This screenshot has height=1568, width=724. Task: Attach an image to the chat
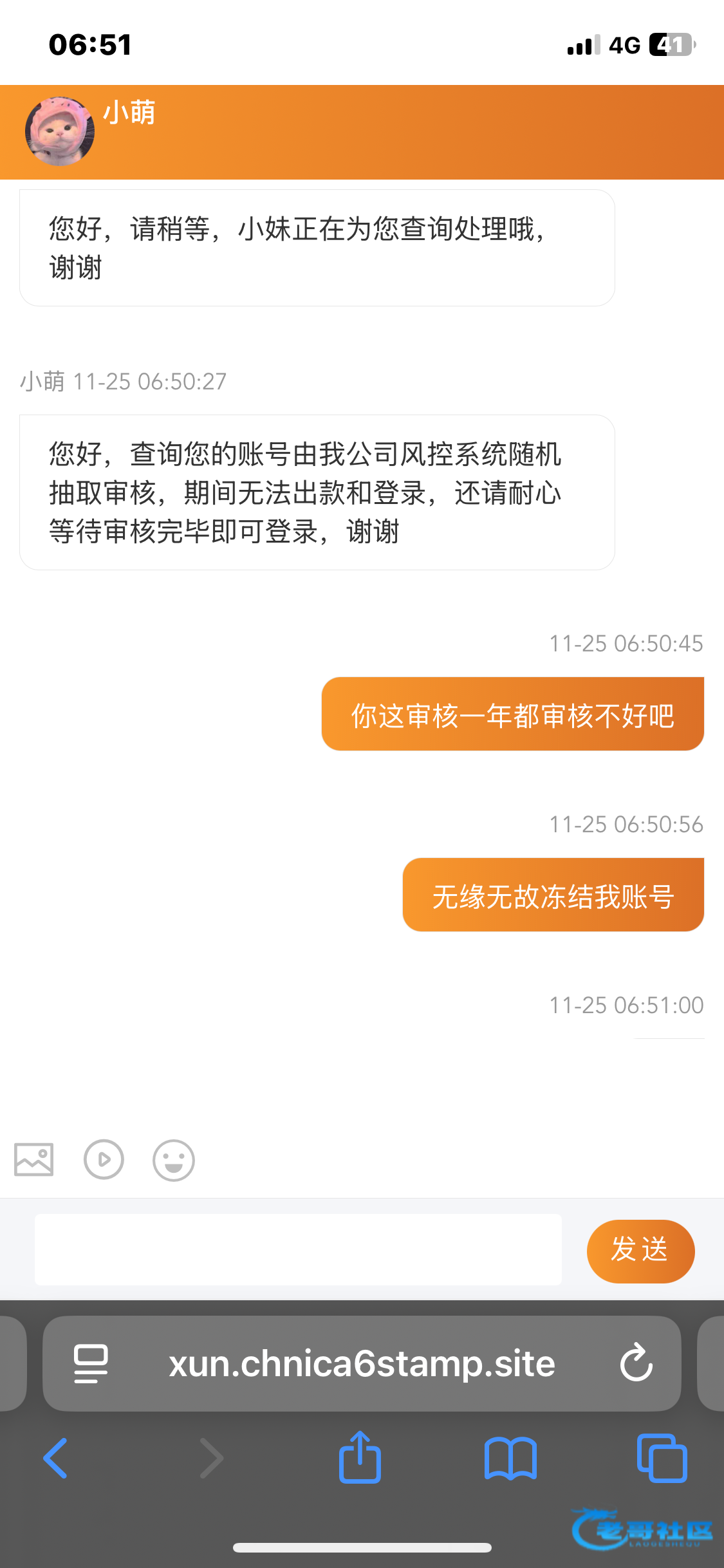tap(34, 1159)
